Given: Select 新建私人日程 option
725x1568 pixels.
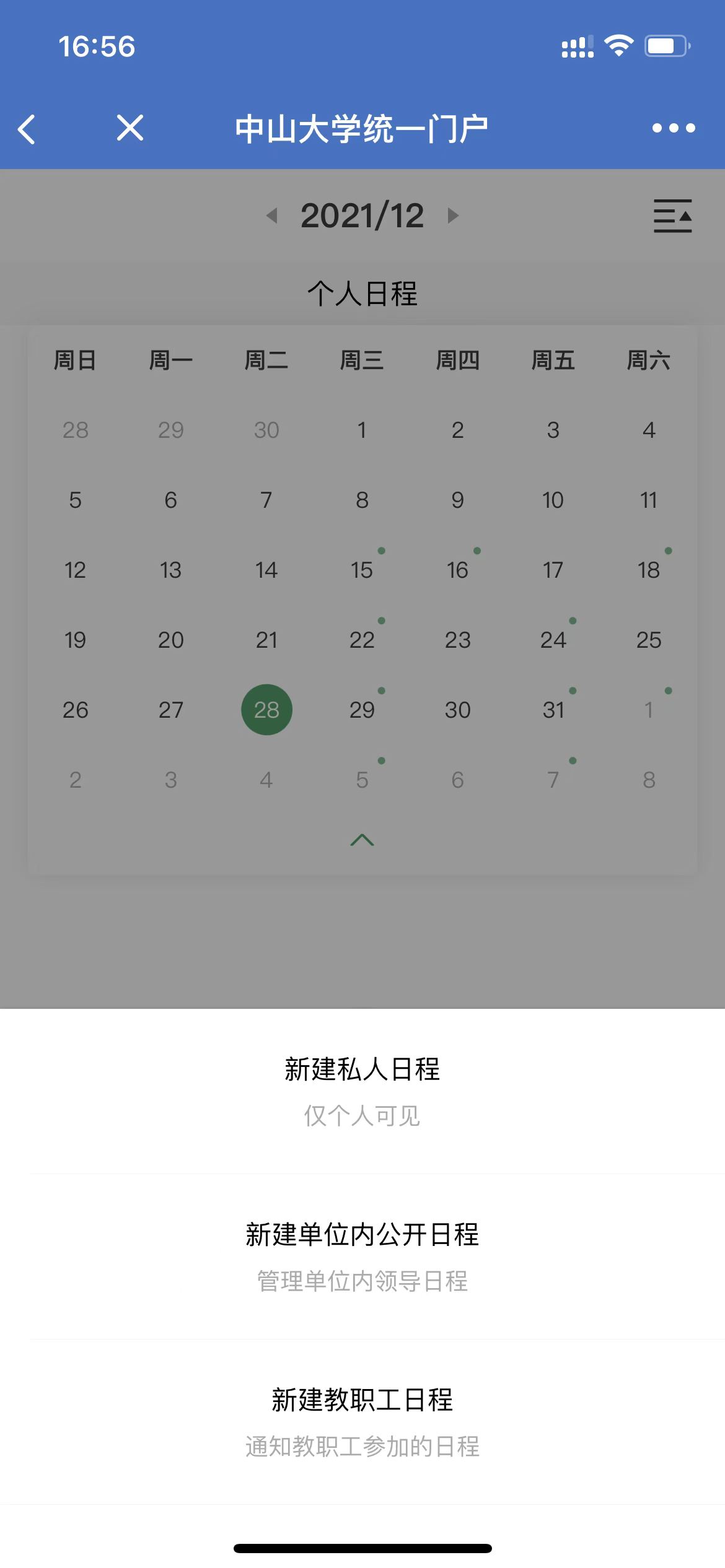Looking at the screenshot, I should (362, 1091).
